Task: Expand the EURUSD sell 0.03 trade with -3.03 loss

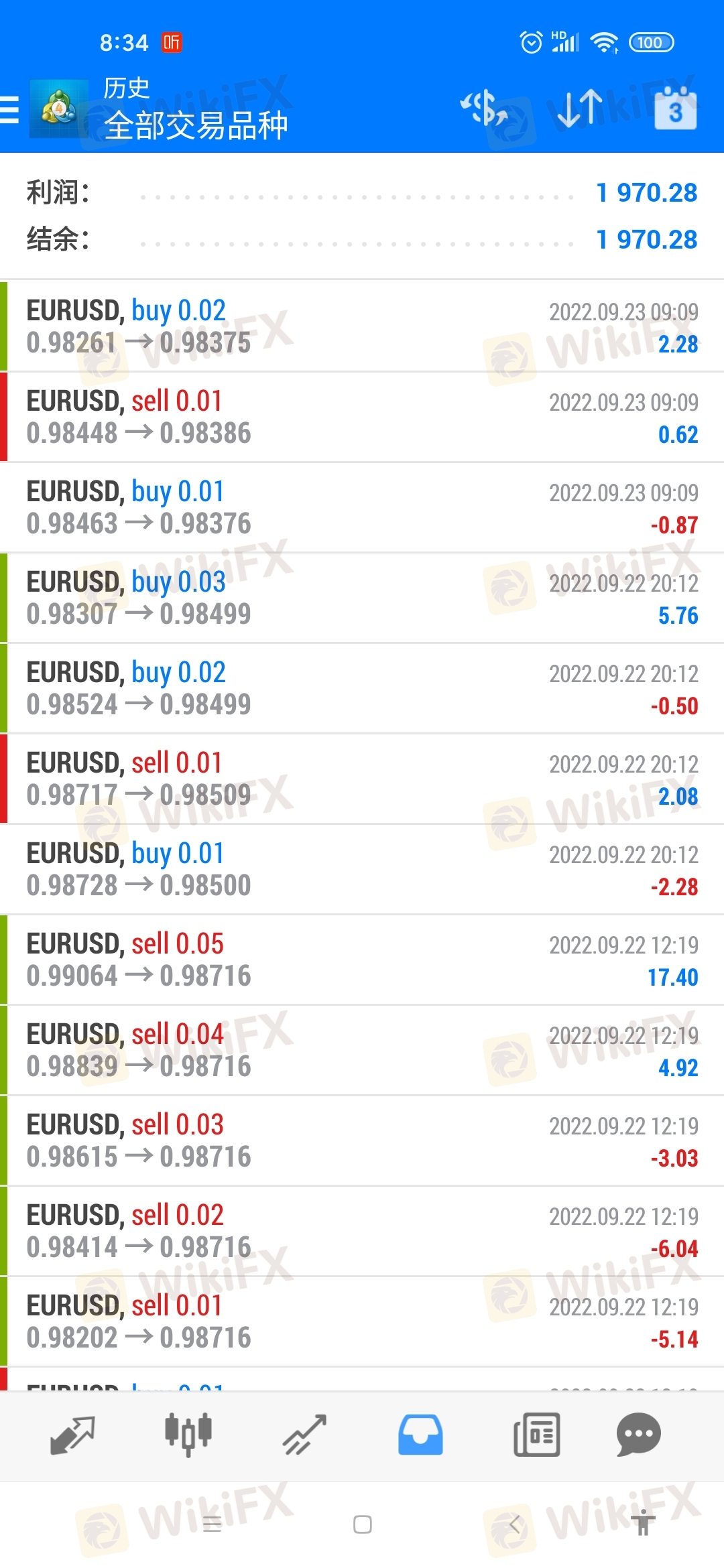Action: [362, 1140]
